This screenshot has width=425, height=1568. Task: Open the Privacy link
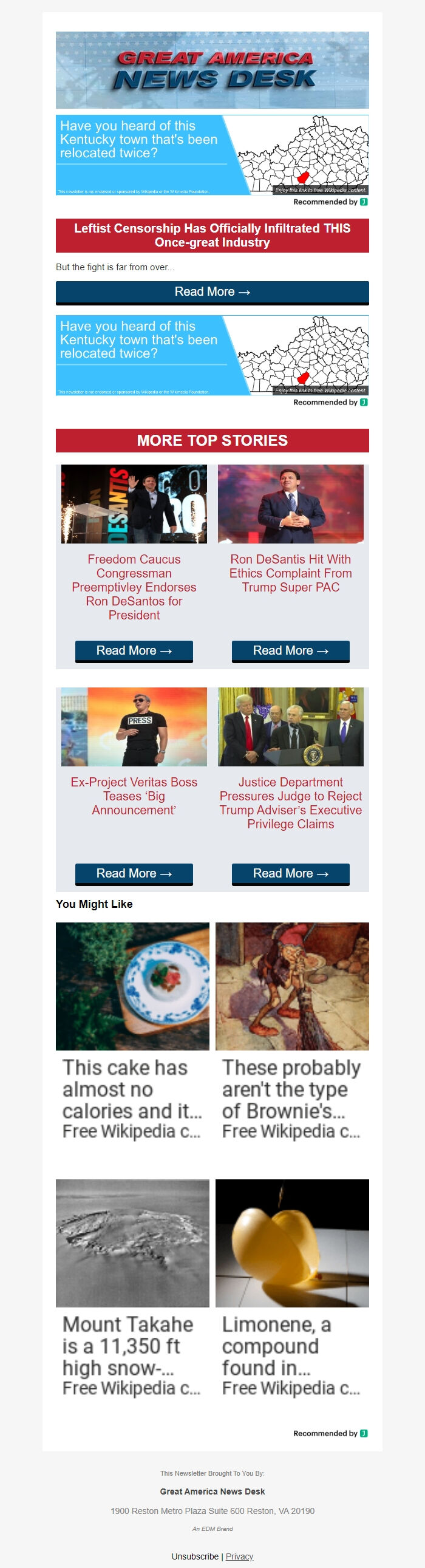(239, 1556)
